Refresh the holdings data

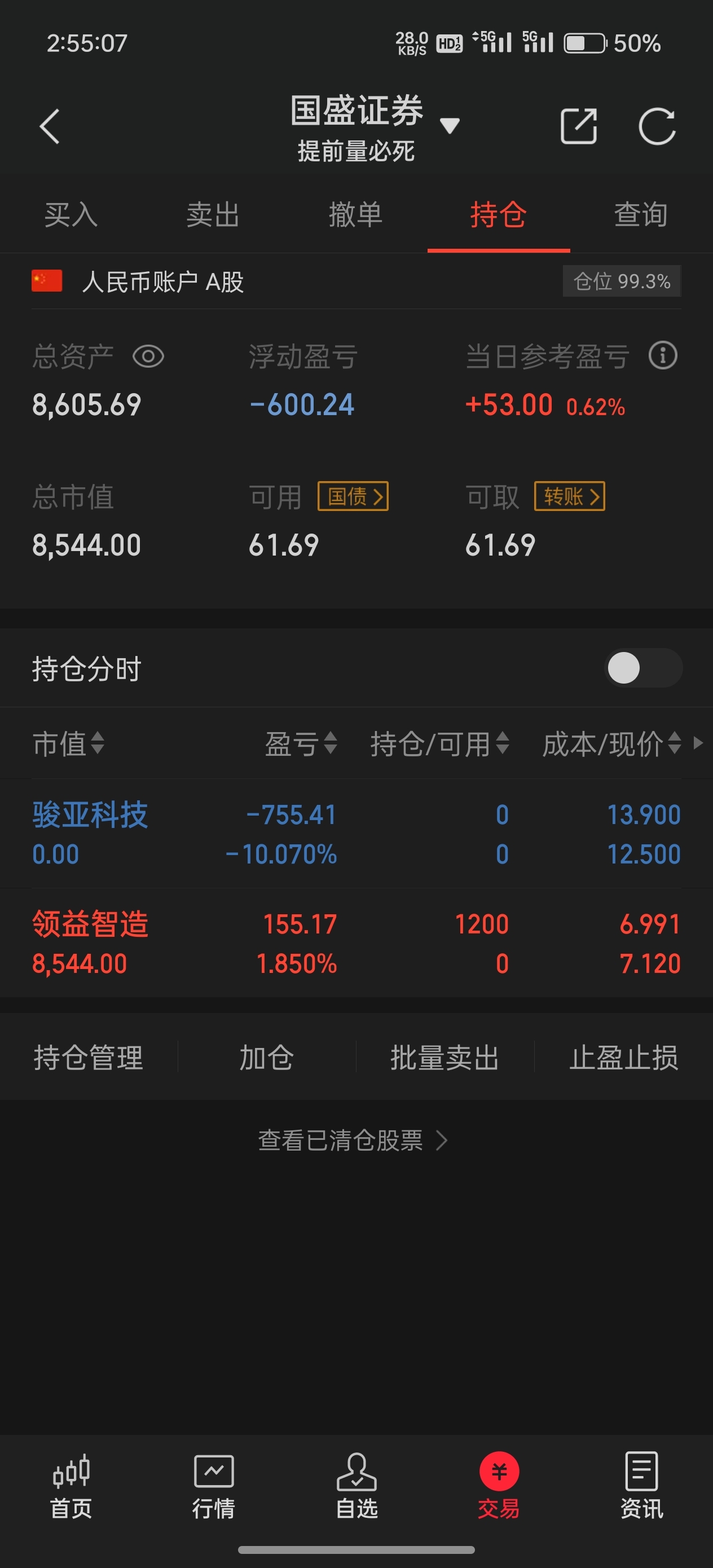pyautogui.click(x=657, y=126)
